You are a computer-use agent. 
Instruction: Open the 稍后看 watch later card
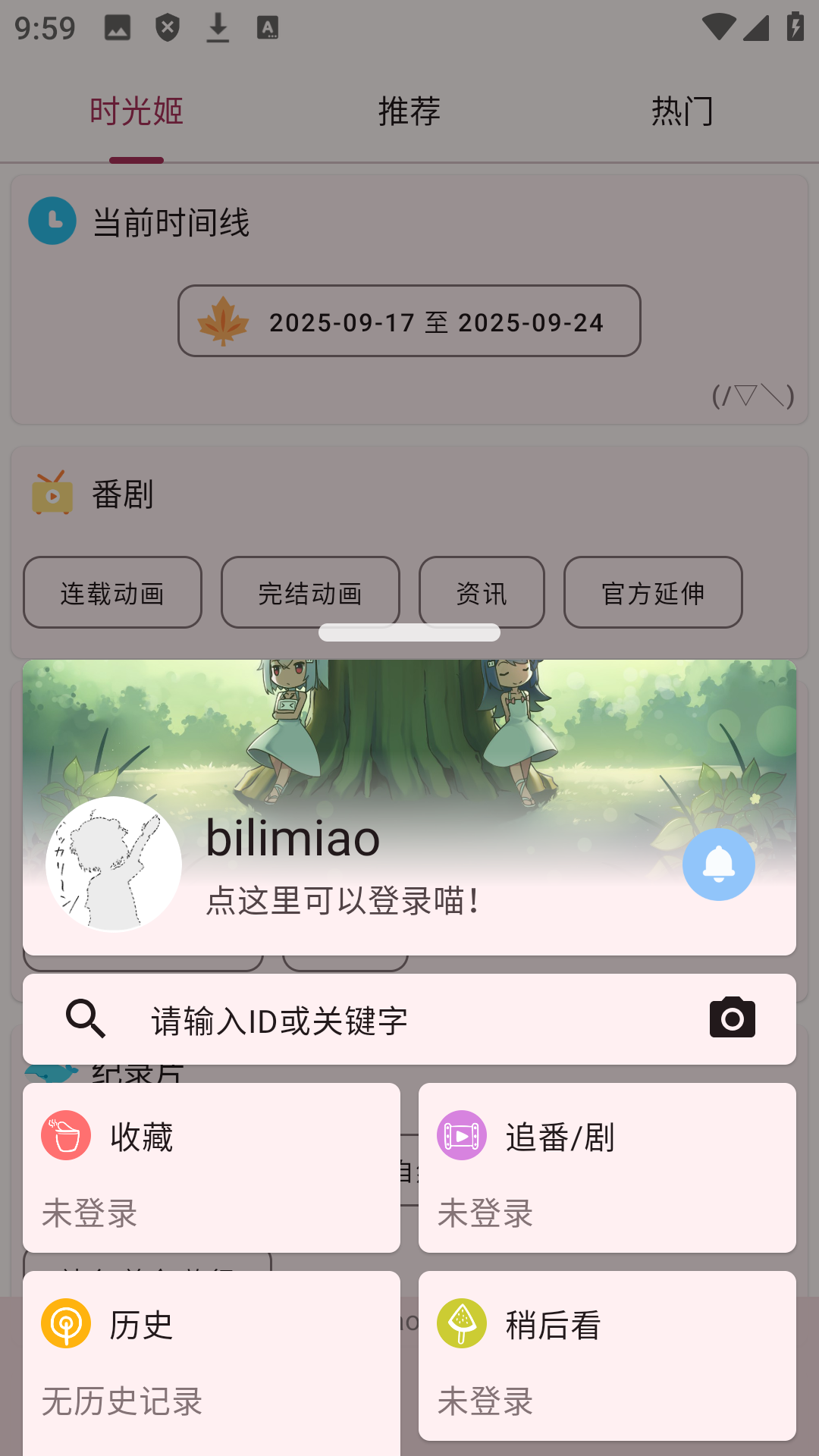(607, 1355)
